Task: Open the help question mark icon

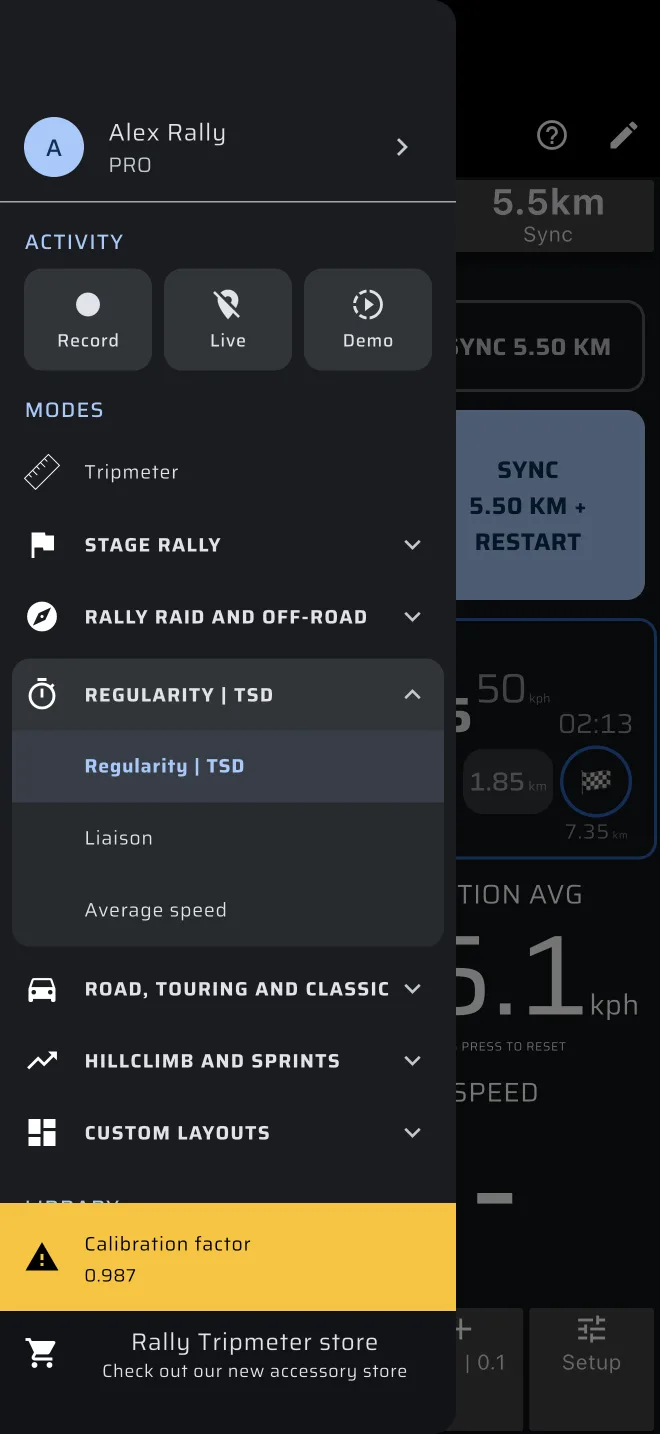Action: (552, 135)
